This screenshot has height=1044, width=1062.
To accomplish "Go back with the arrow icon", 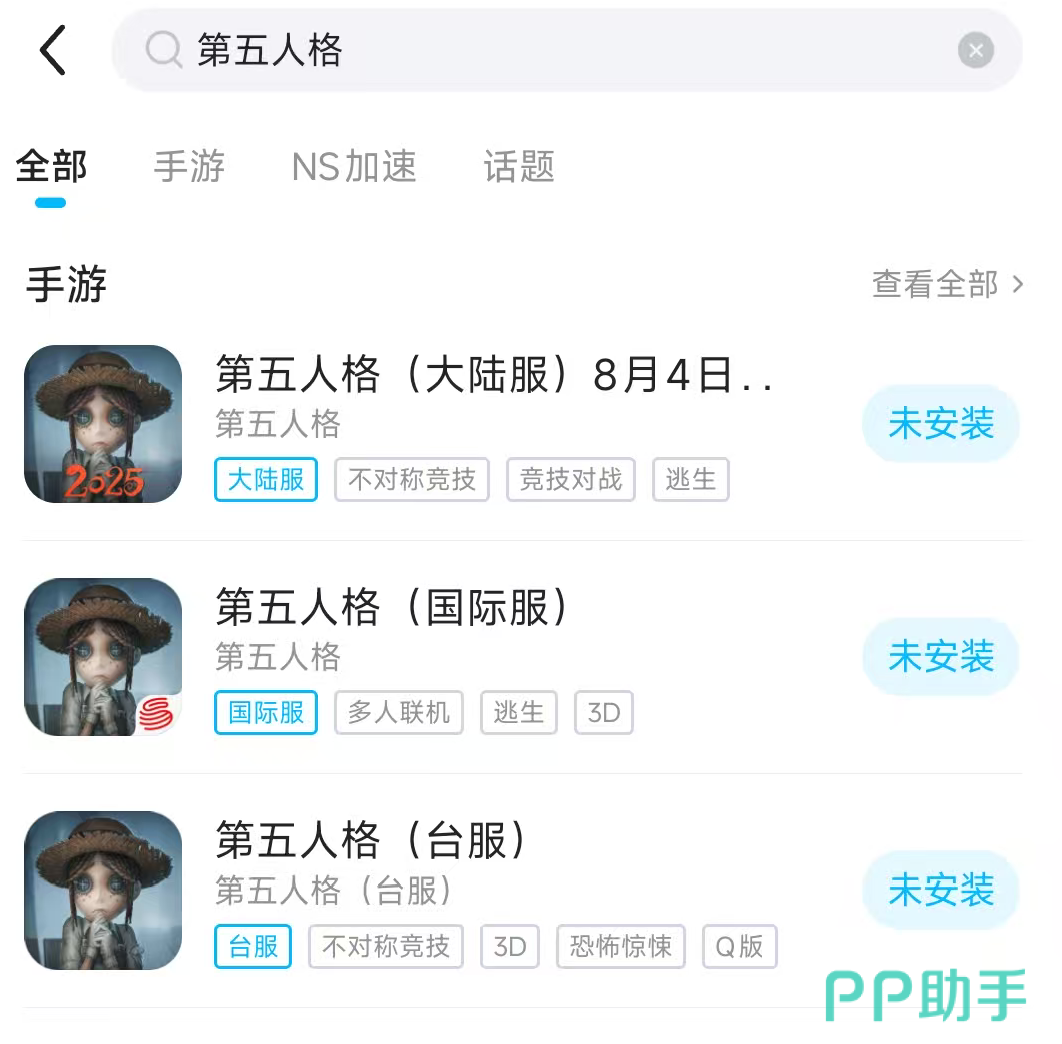I will tap(53, 50).
